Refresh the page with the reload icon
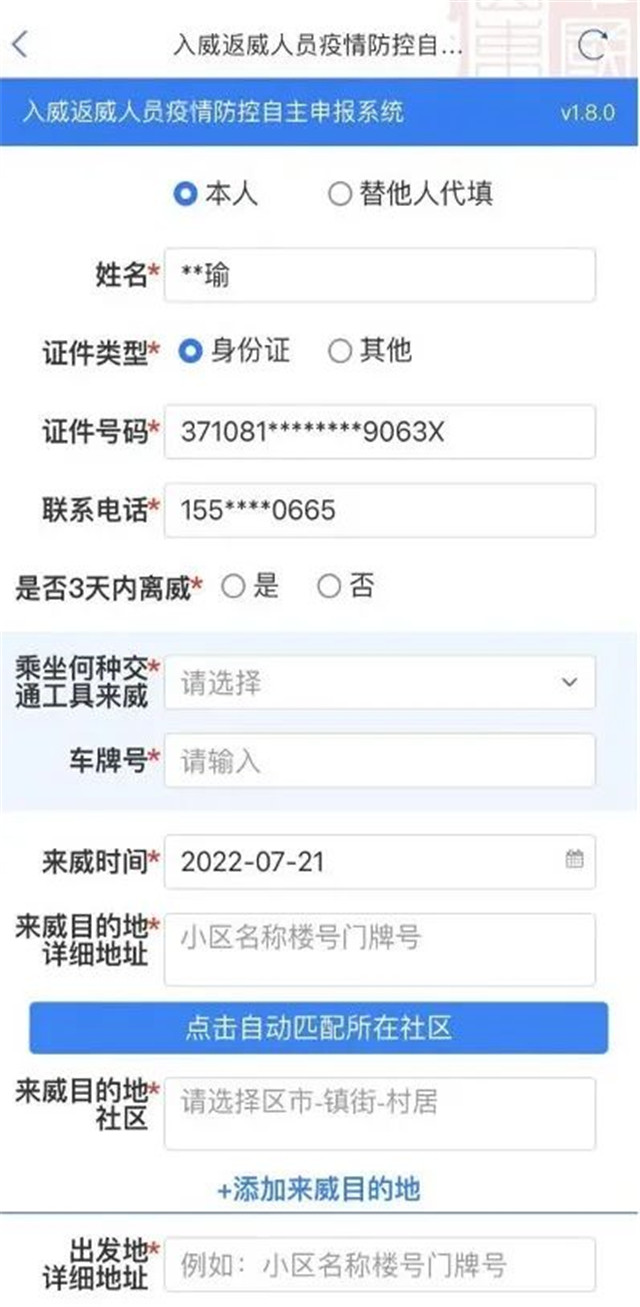Image resolution: width=640 pixels, height=1307 pixels. tap(592, 45)
